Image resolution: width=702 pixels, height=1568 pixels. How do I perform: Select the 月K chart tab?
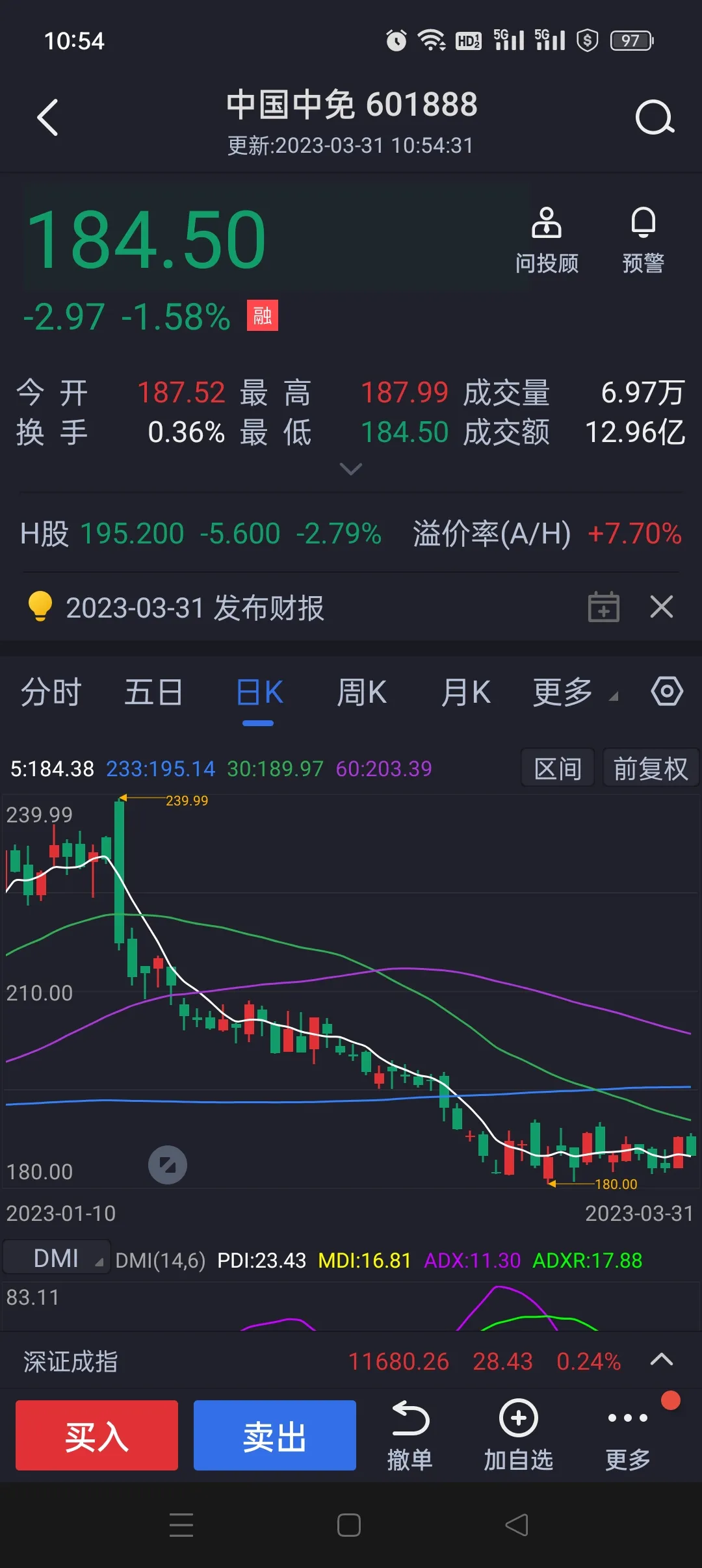pyautogui.click(x=465, y=692)
